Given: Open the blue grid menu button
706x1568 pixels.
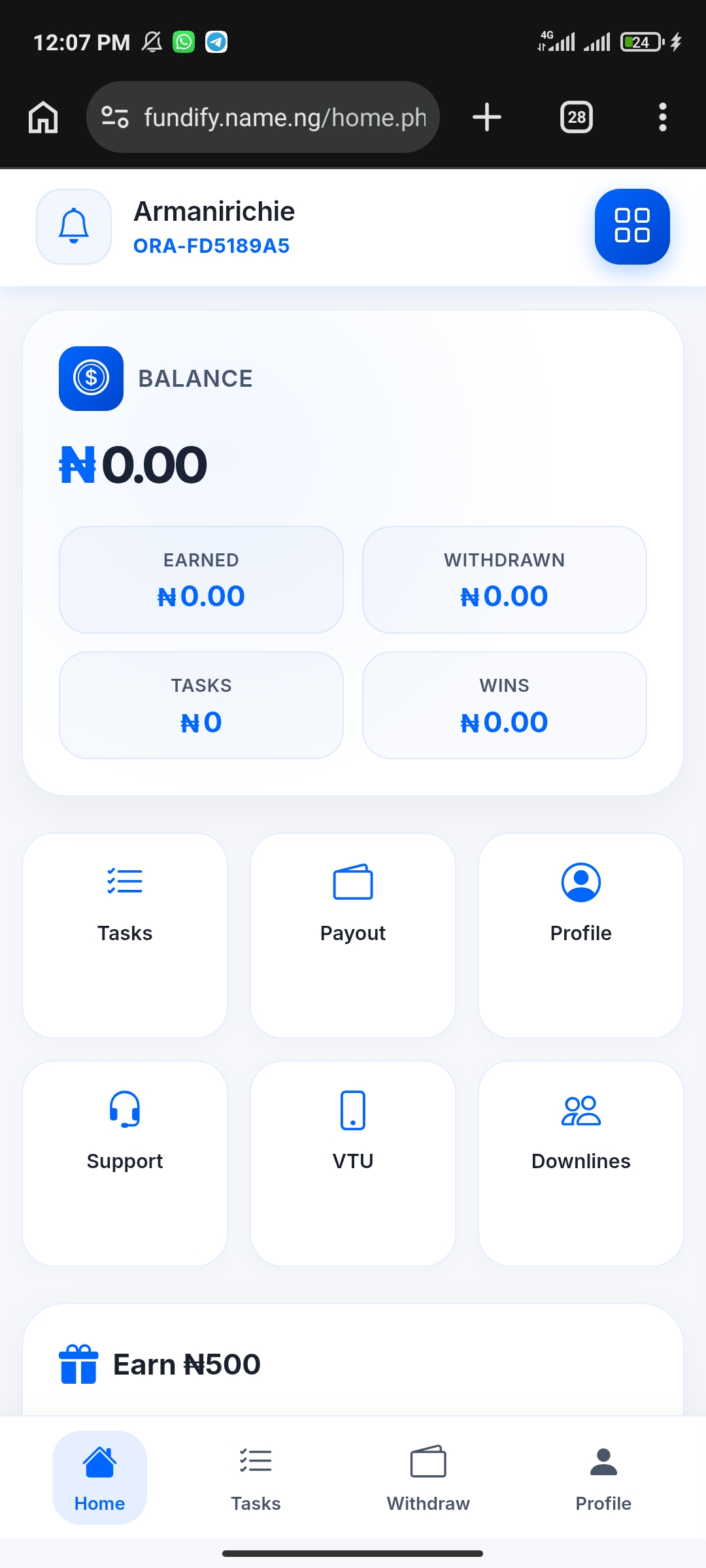Looking at the screenshot, I should click(631, 227).
